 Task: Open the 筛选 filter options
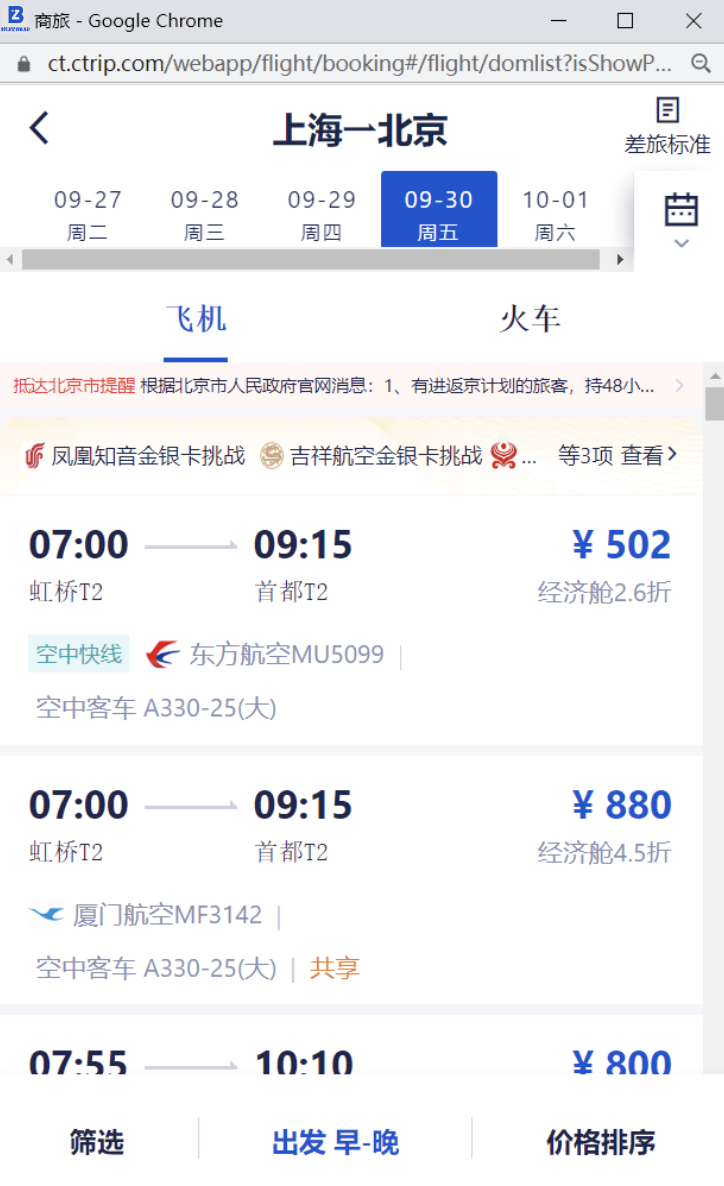(97, 1142)
